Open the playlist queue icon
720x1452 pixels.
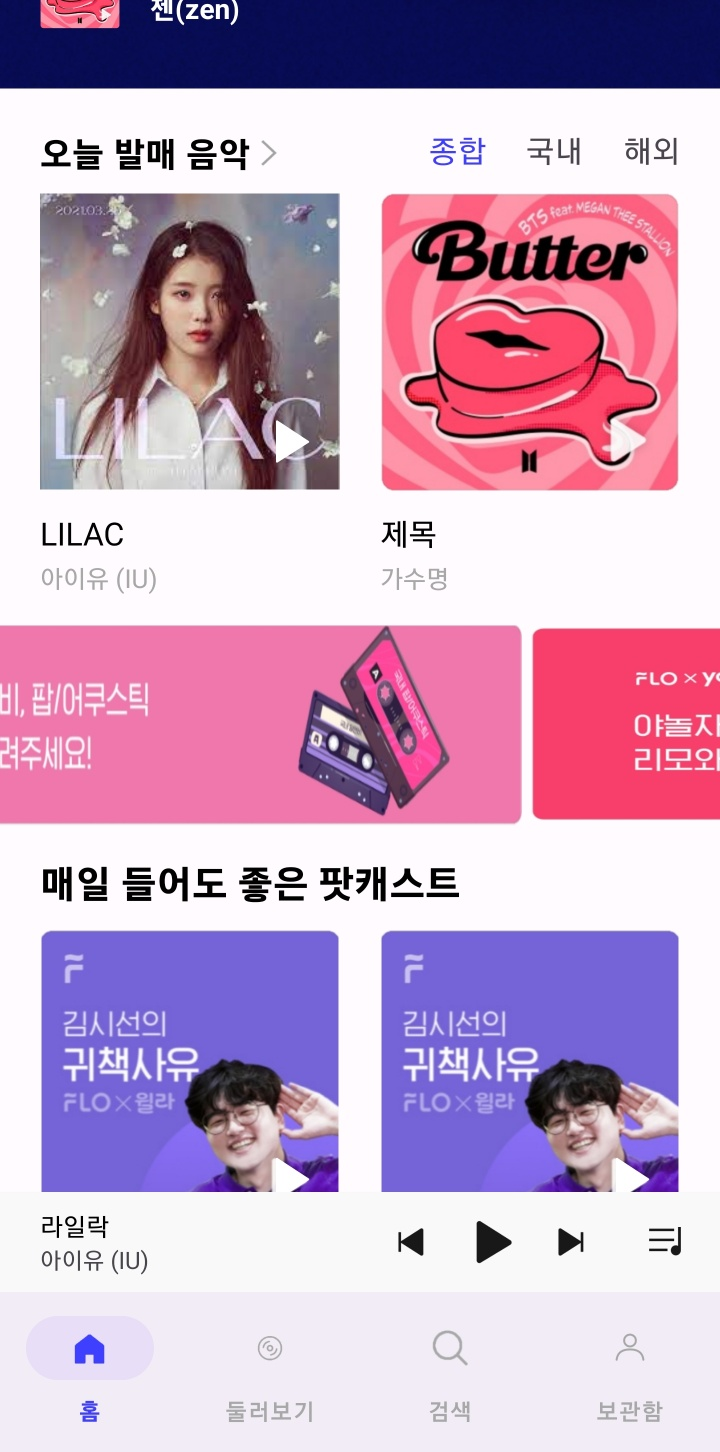tap(665, 1241)
